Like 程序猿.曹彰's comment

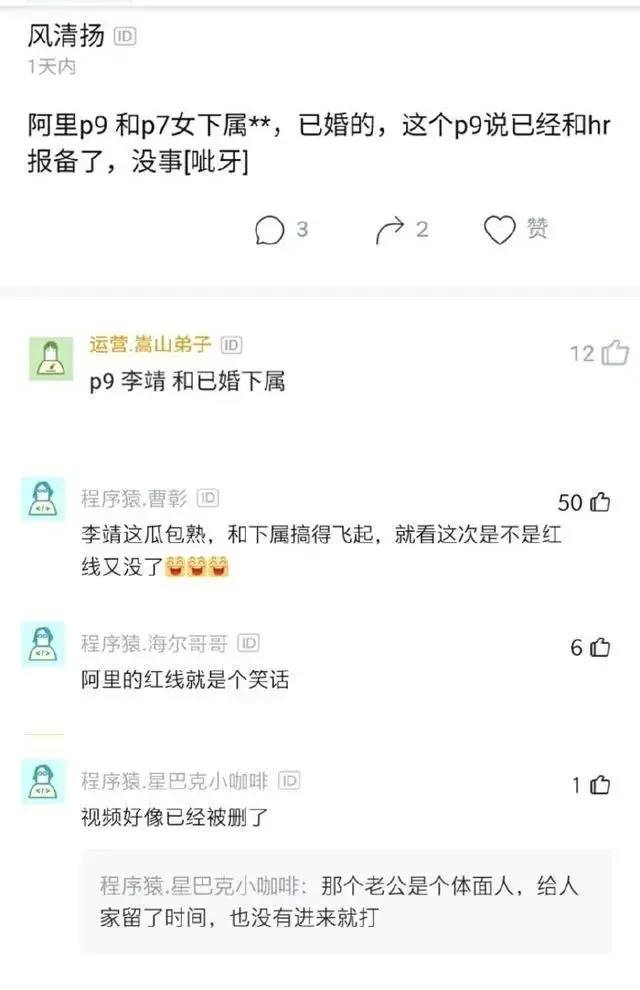click(601, 502)
